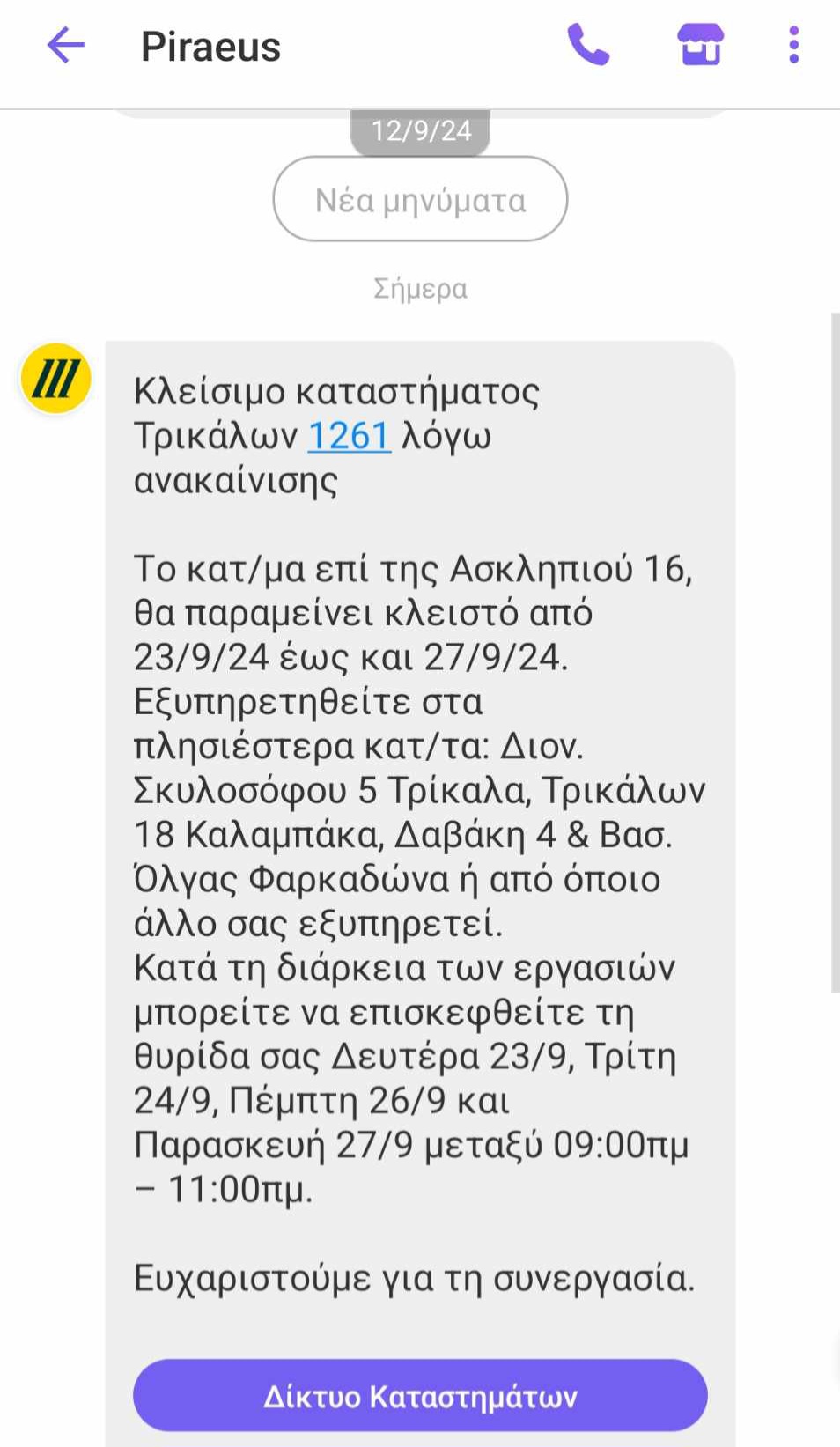Open Δίκτυο Καταστημάτων branch network

pos(420,1396)
